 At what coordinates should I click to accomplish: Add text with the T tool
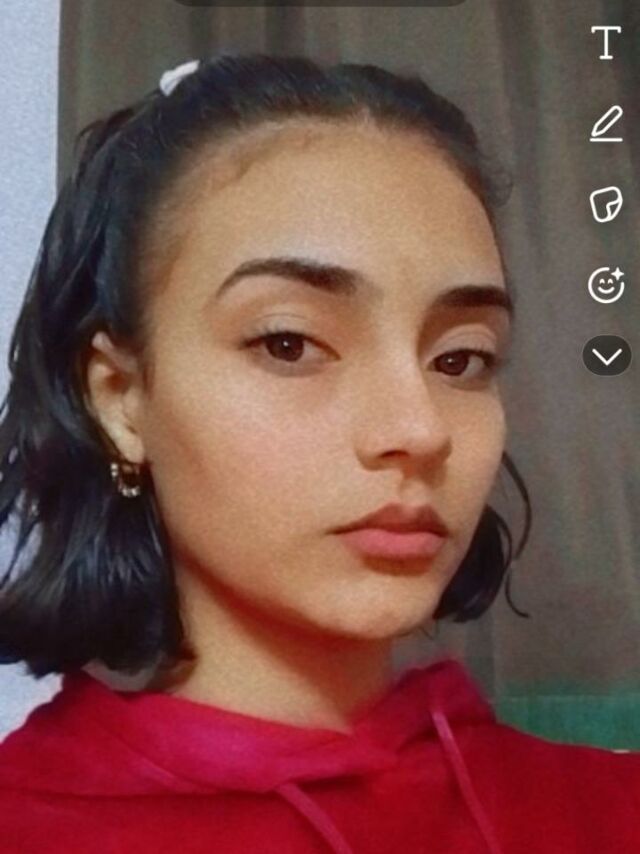click(x=606, y=42)
